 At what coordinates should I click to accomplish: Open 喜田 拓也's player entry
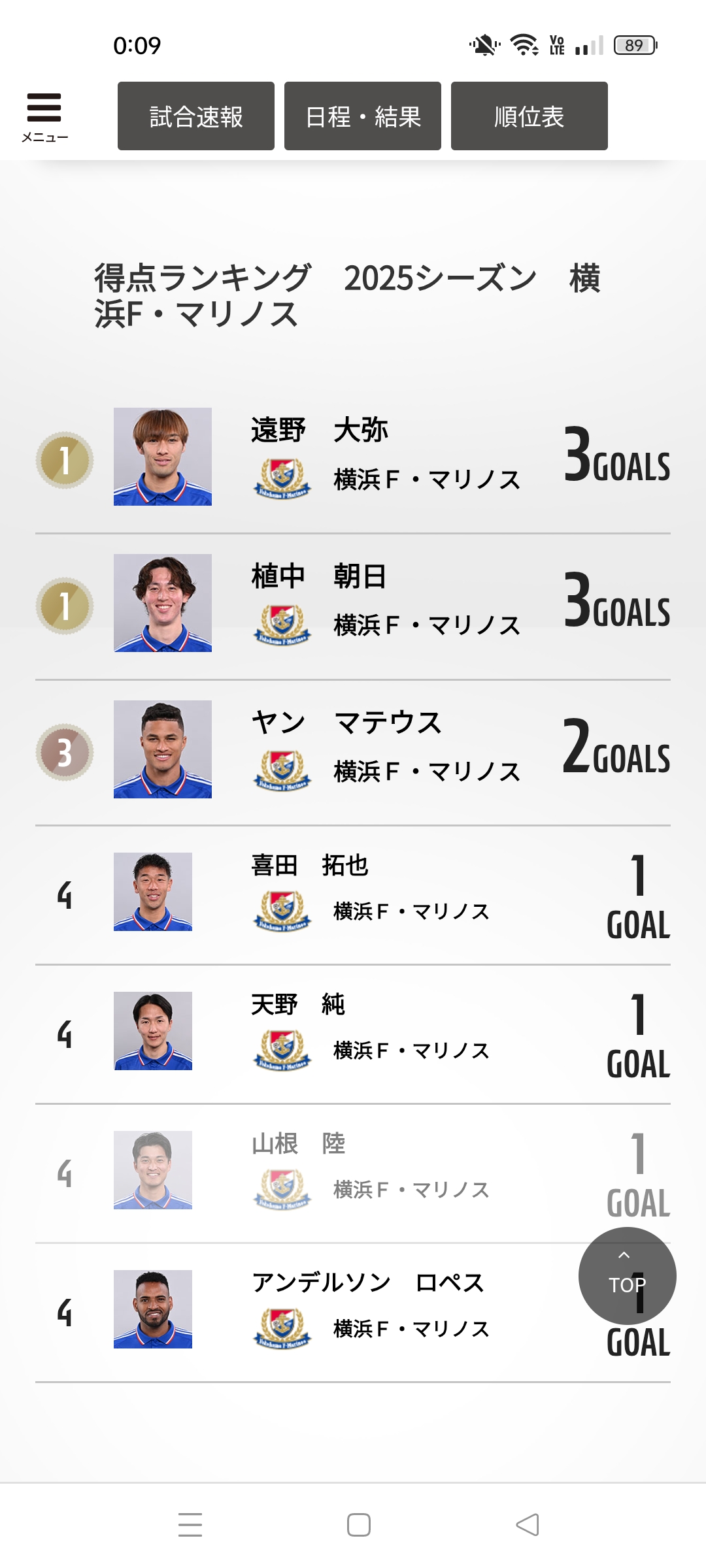click(x=310, y=866)
